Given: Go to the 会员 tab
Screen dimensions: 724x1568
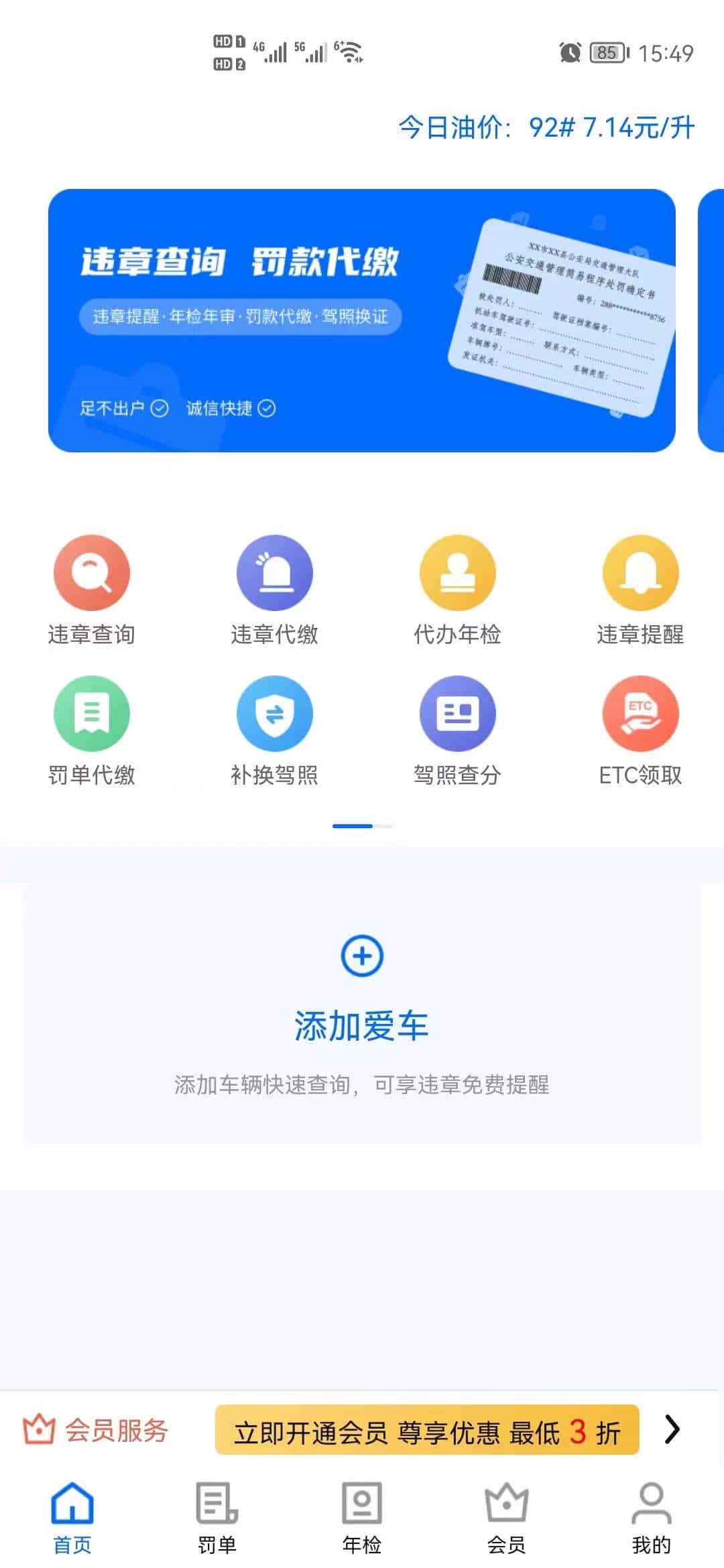Looking at the screenshot, I should click(x=507, y=1518).
